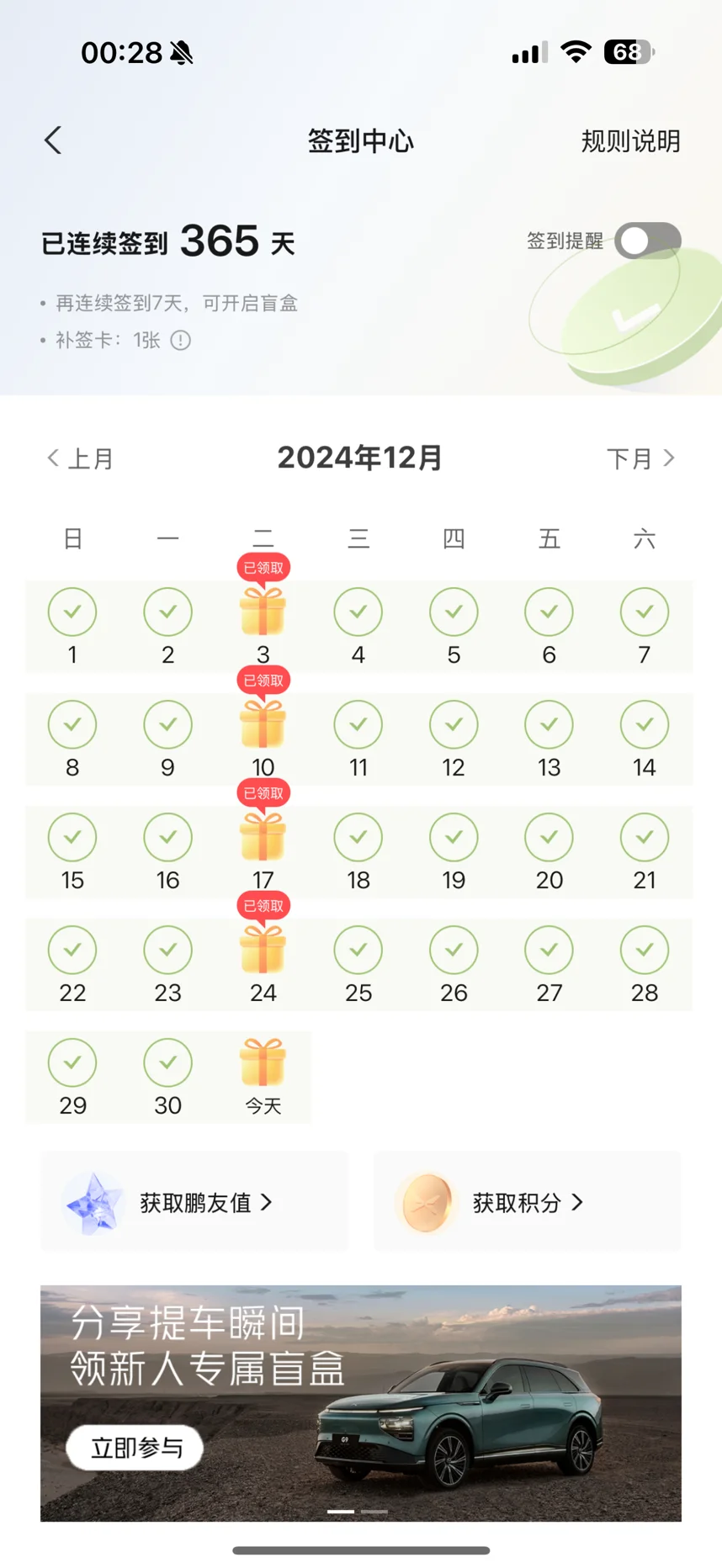Claim today's gift box 今天
The image size is (722, 1568).
(x=263, y=1063)
